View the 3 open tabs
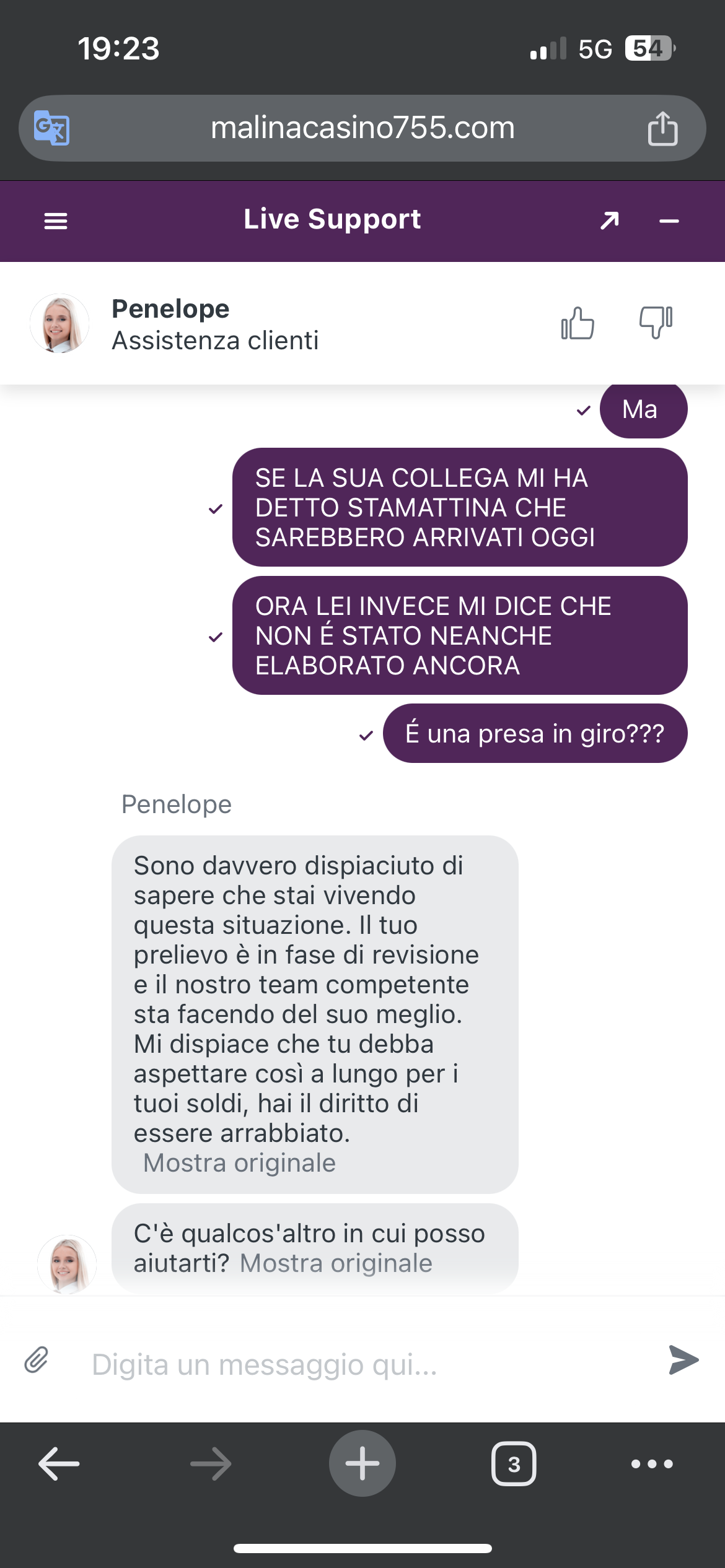725x1568 pixels. pyautogui.click(x=514, y=1464)
